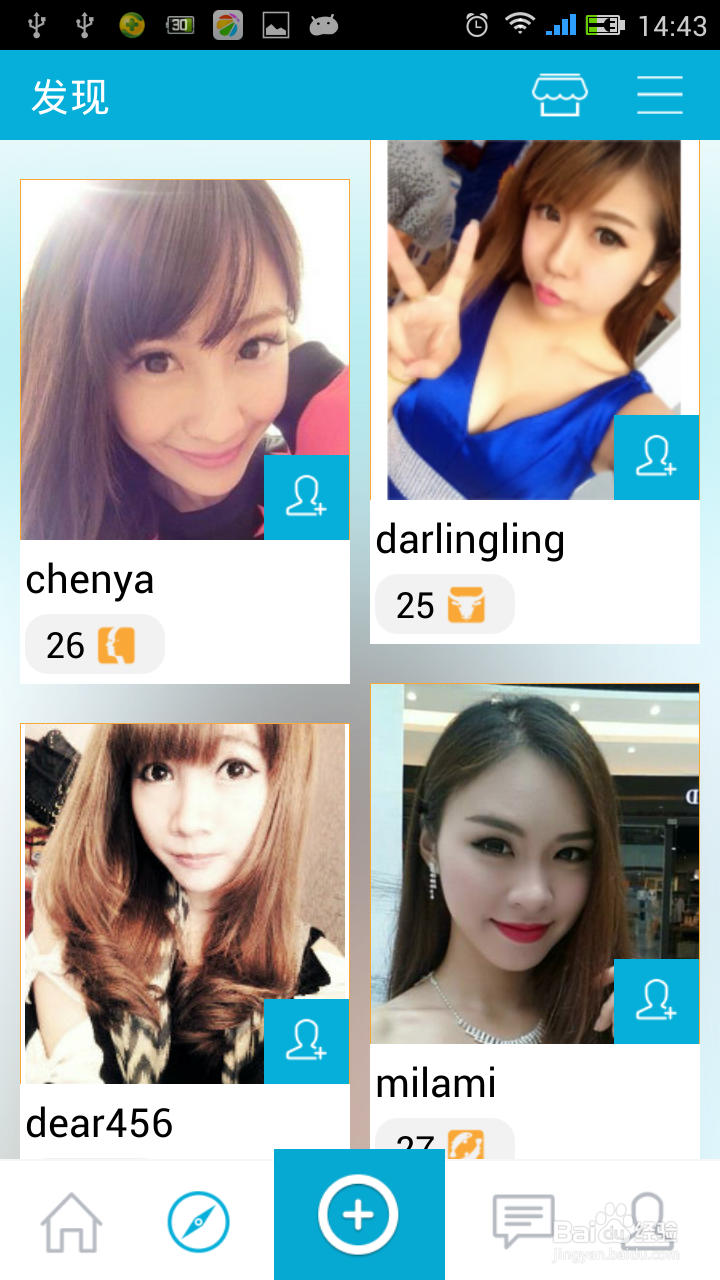Go to the home tab
720x1280 pixels.
71,1221
